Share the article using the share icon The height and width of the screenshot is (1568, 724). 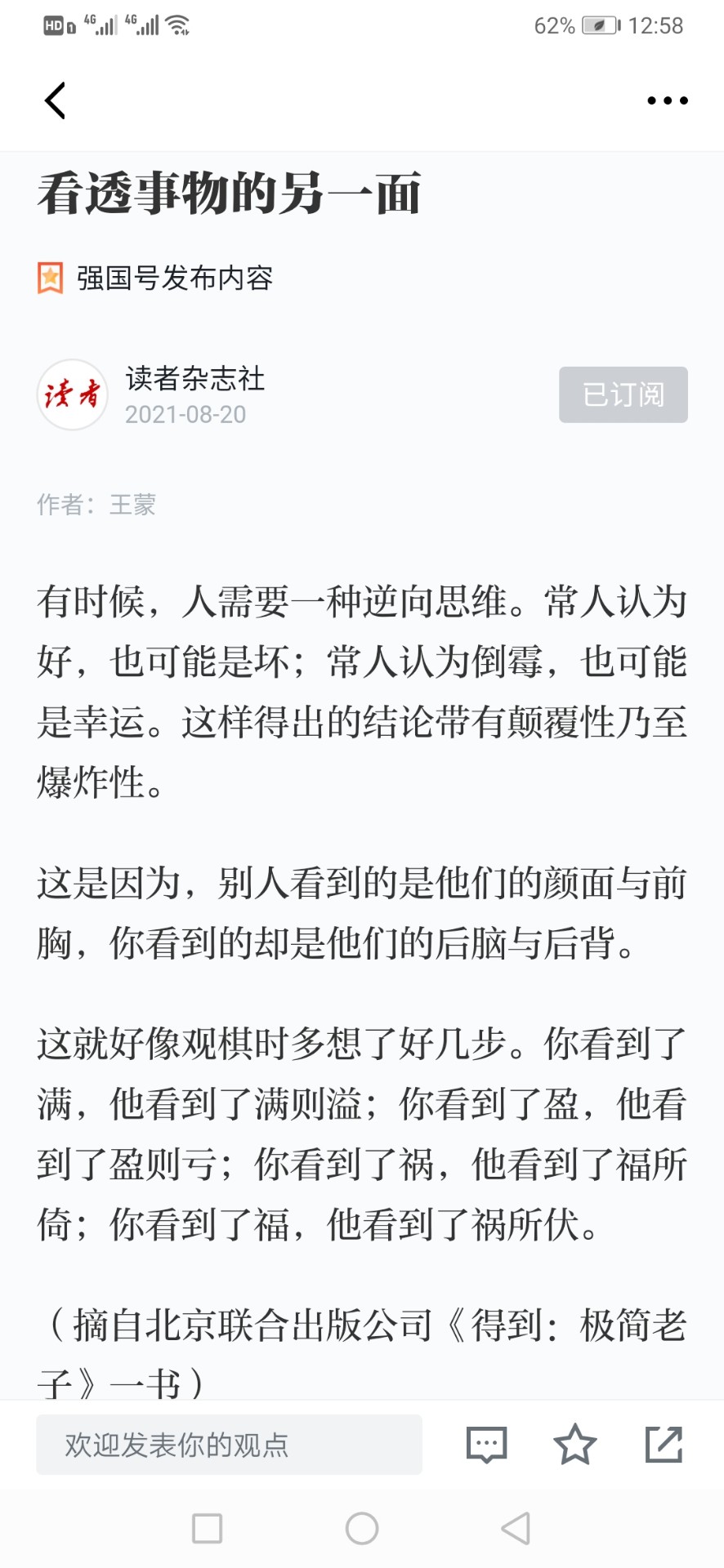click(x=664, y=1444)
